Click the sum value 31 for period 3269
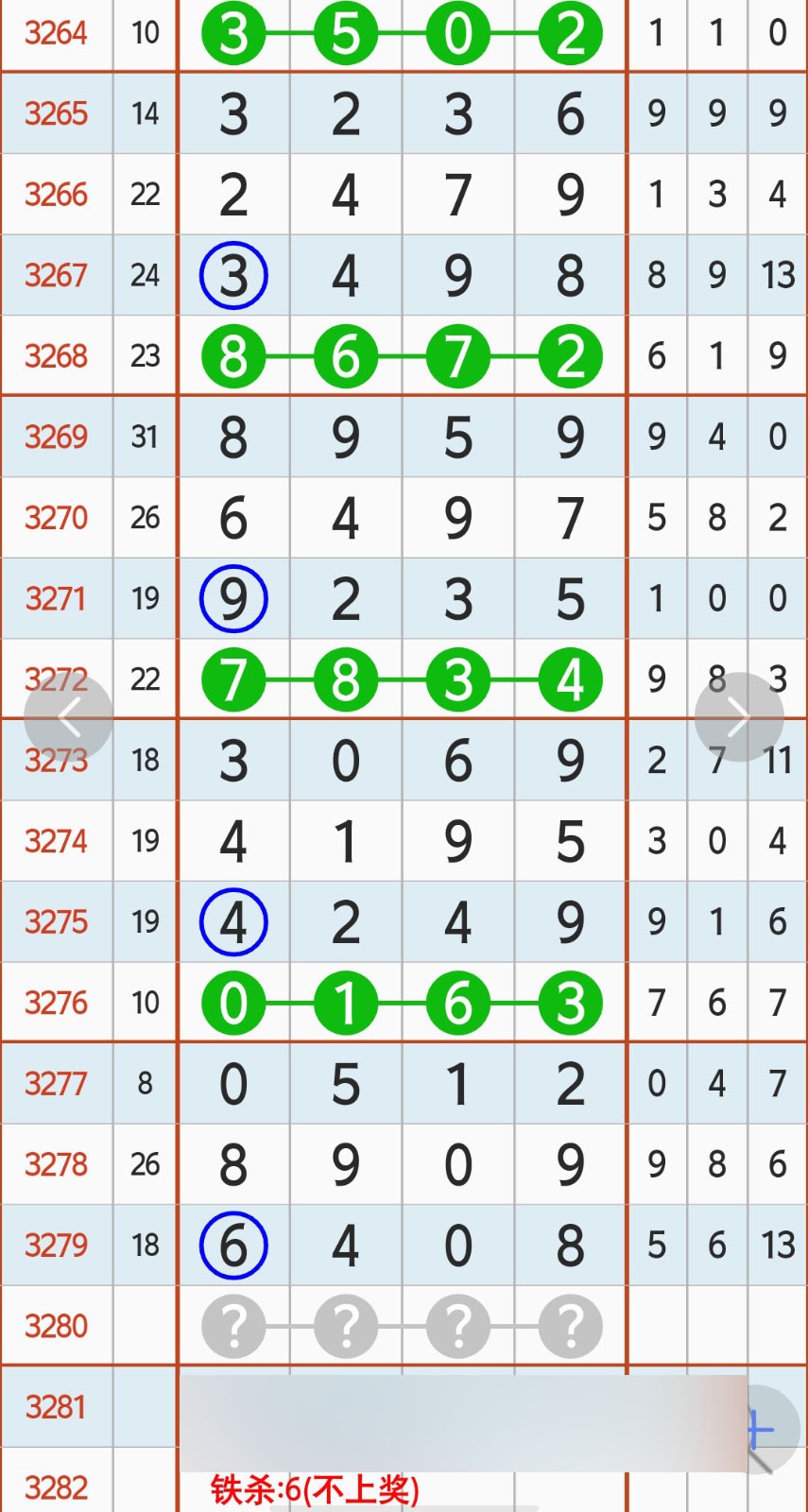 point(145,437)
